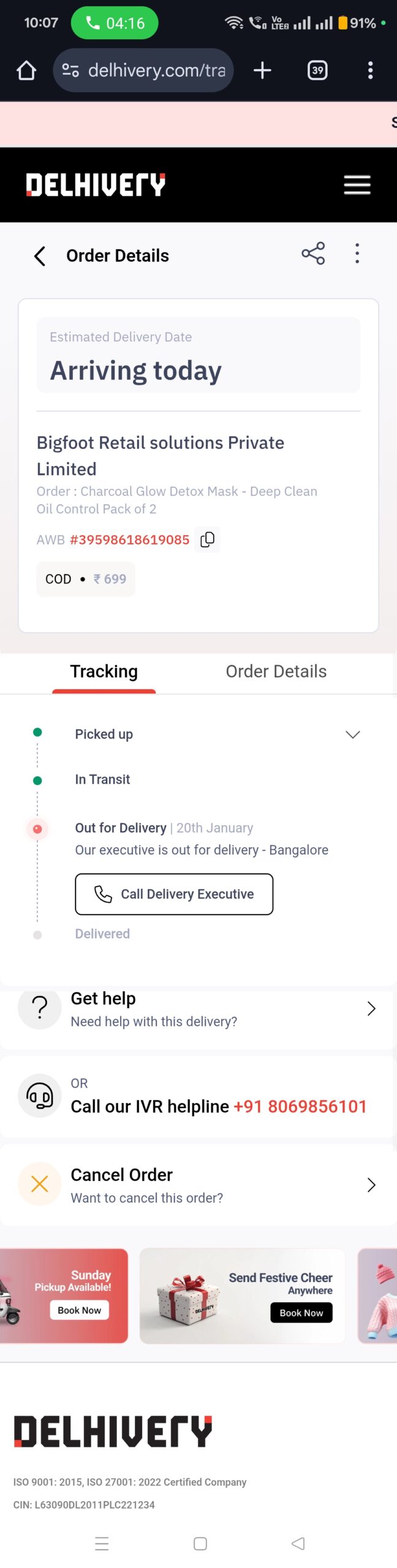Open the Delhivery hamburger menu
The width and height of the screenshot is (397, 1568).
pos(357,184)
